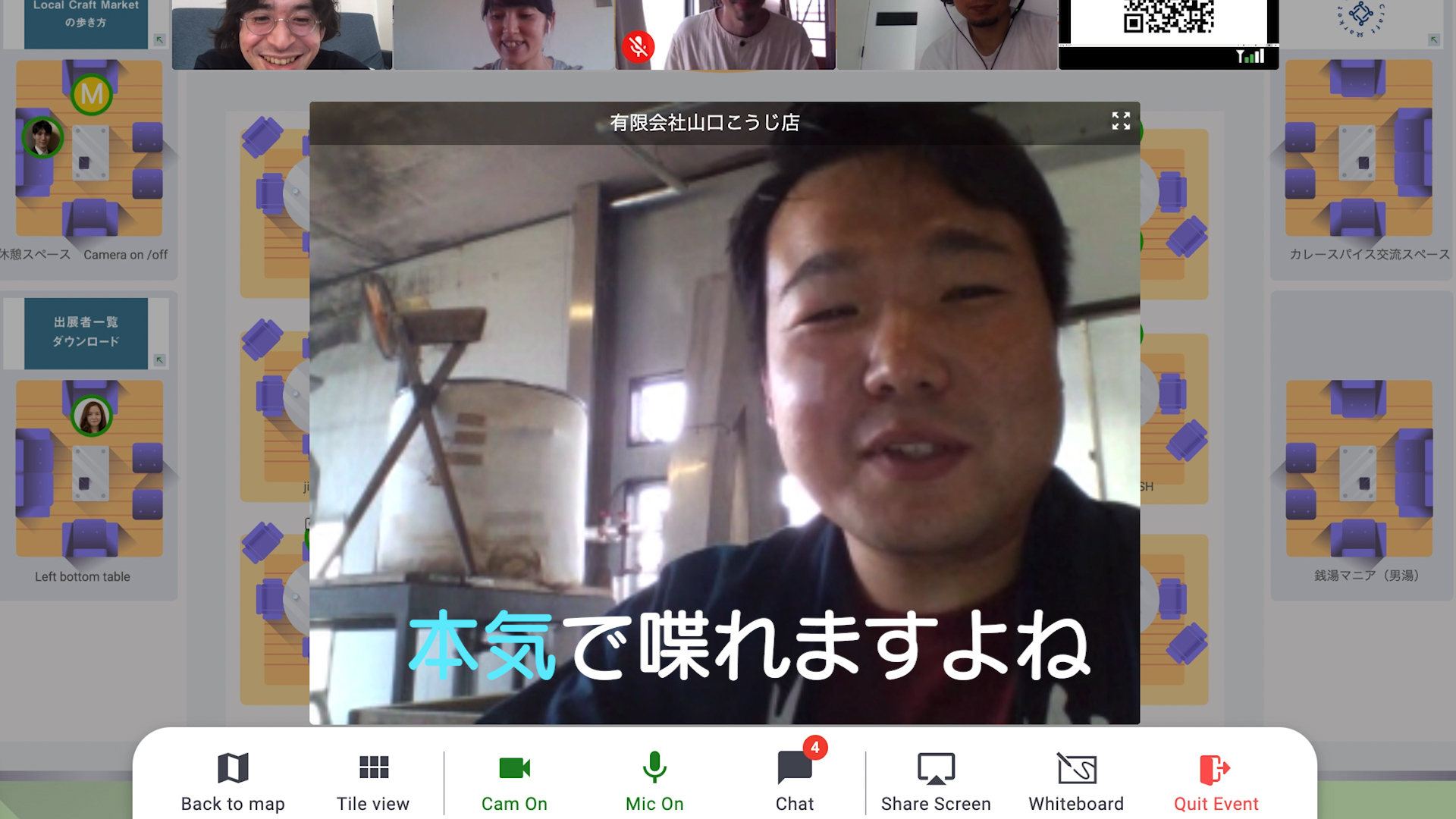
Task: Toggle the Mic On button
Action: tap(654, 781)
